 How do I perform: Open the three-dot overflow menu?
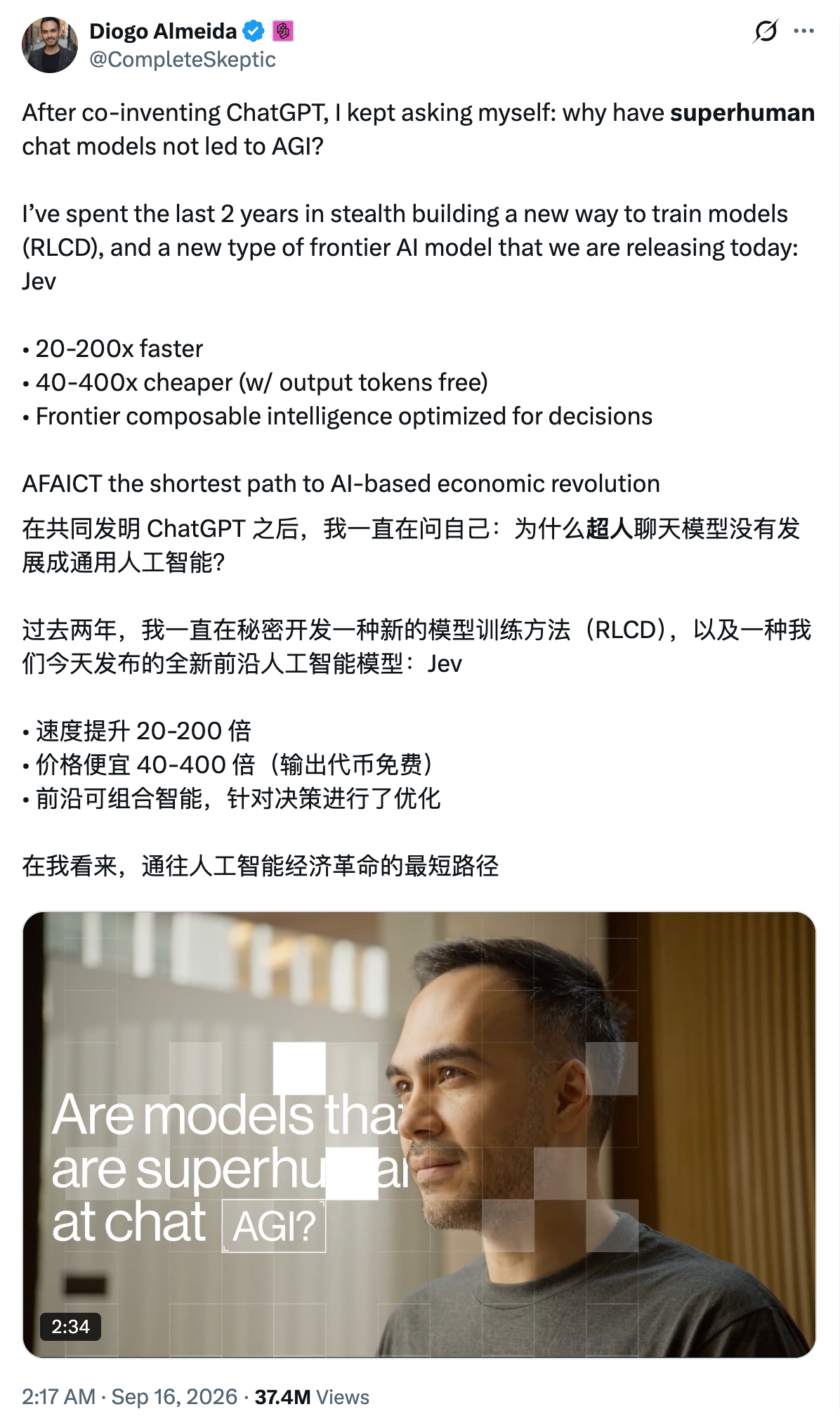(803, 31)
